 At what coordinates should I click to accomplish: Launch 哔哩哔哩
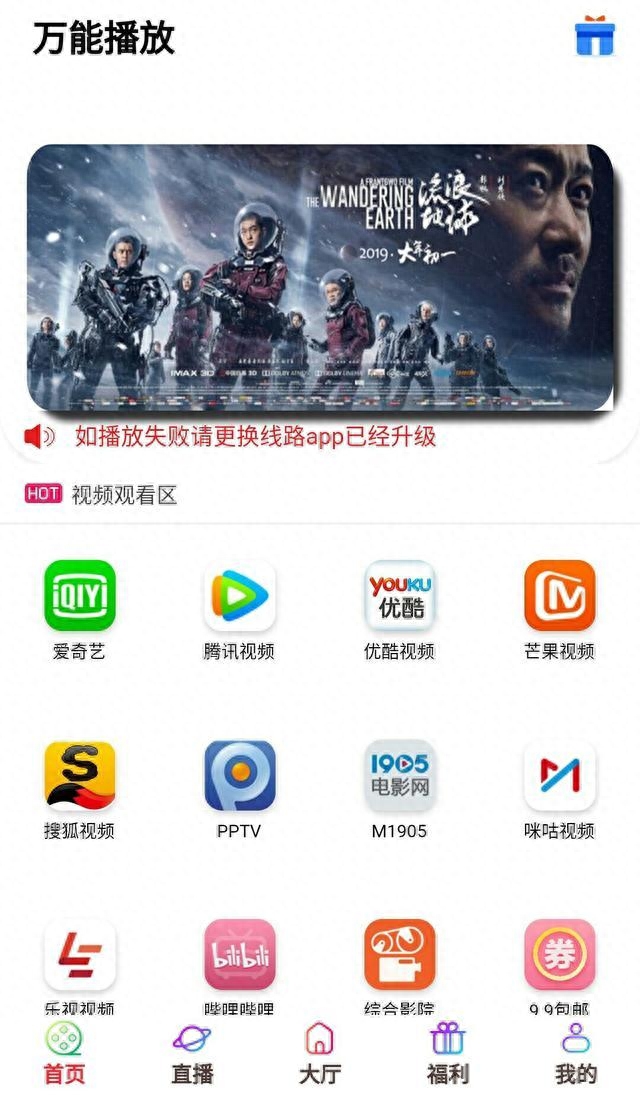coord(240,956)
